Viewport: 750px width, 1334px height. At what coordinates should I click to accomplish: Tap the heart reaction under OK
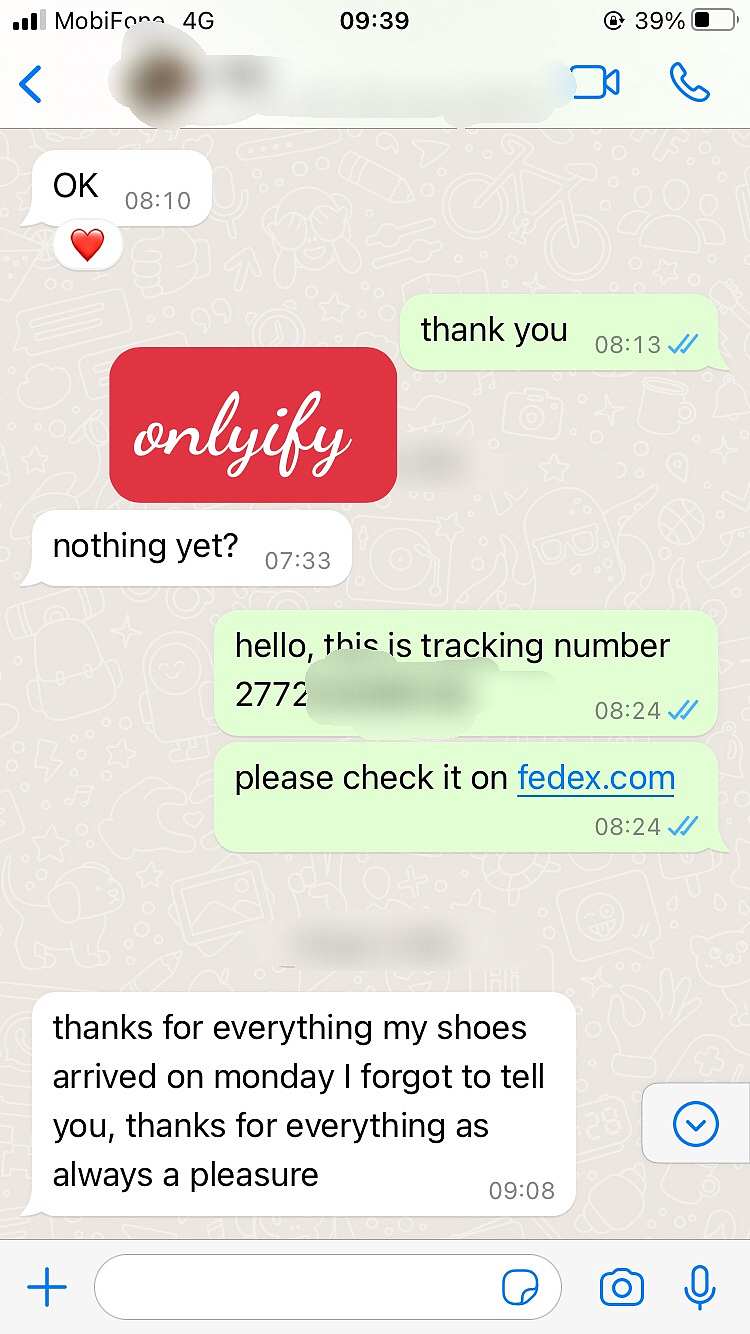click(88, 245)
